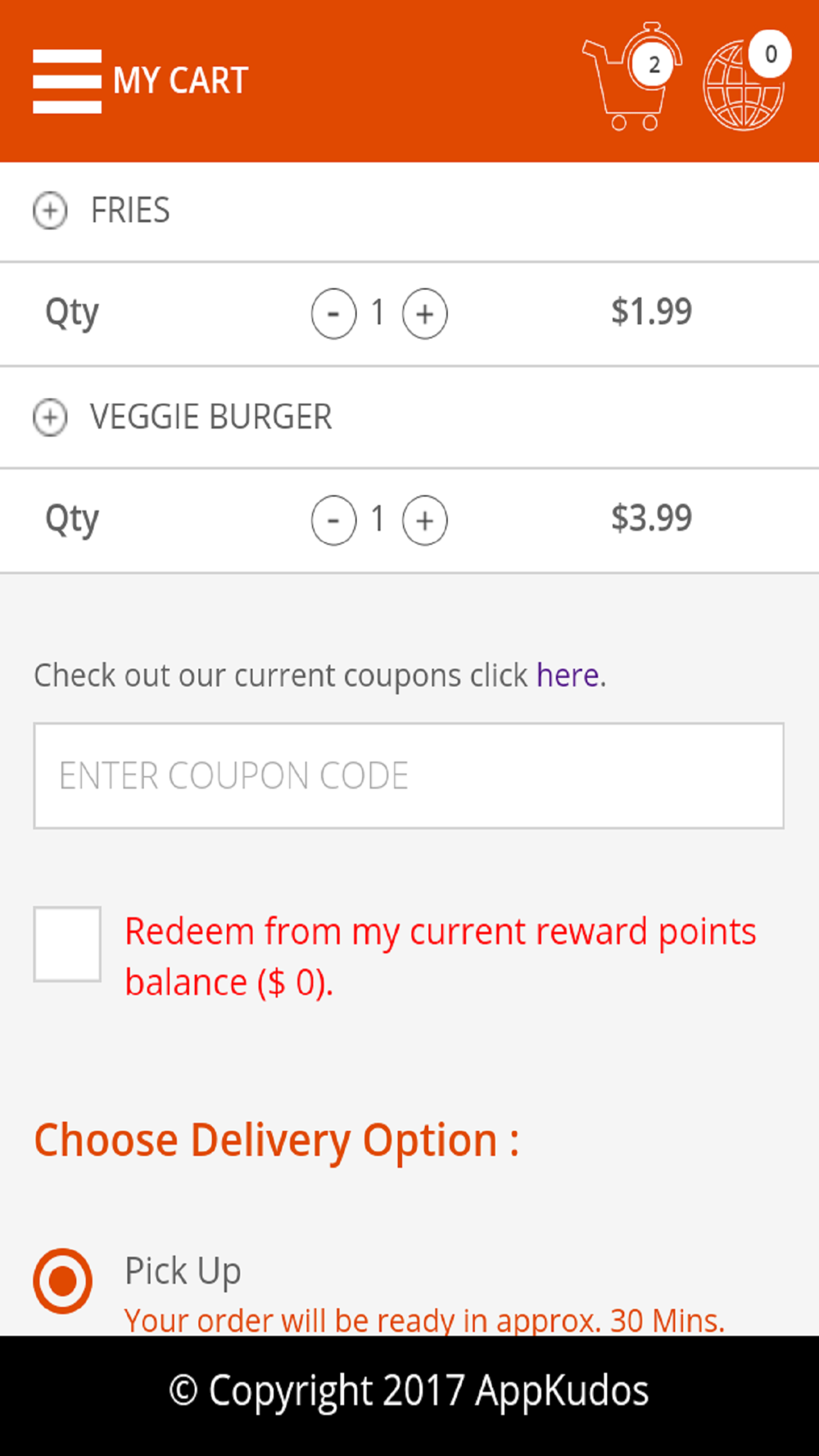Decrease the VEGGIE BURGER quantity

tap(333, 520)
